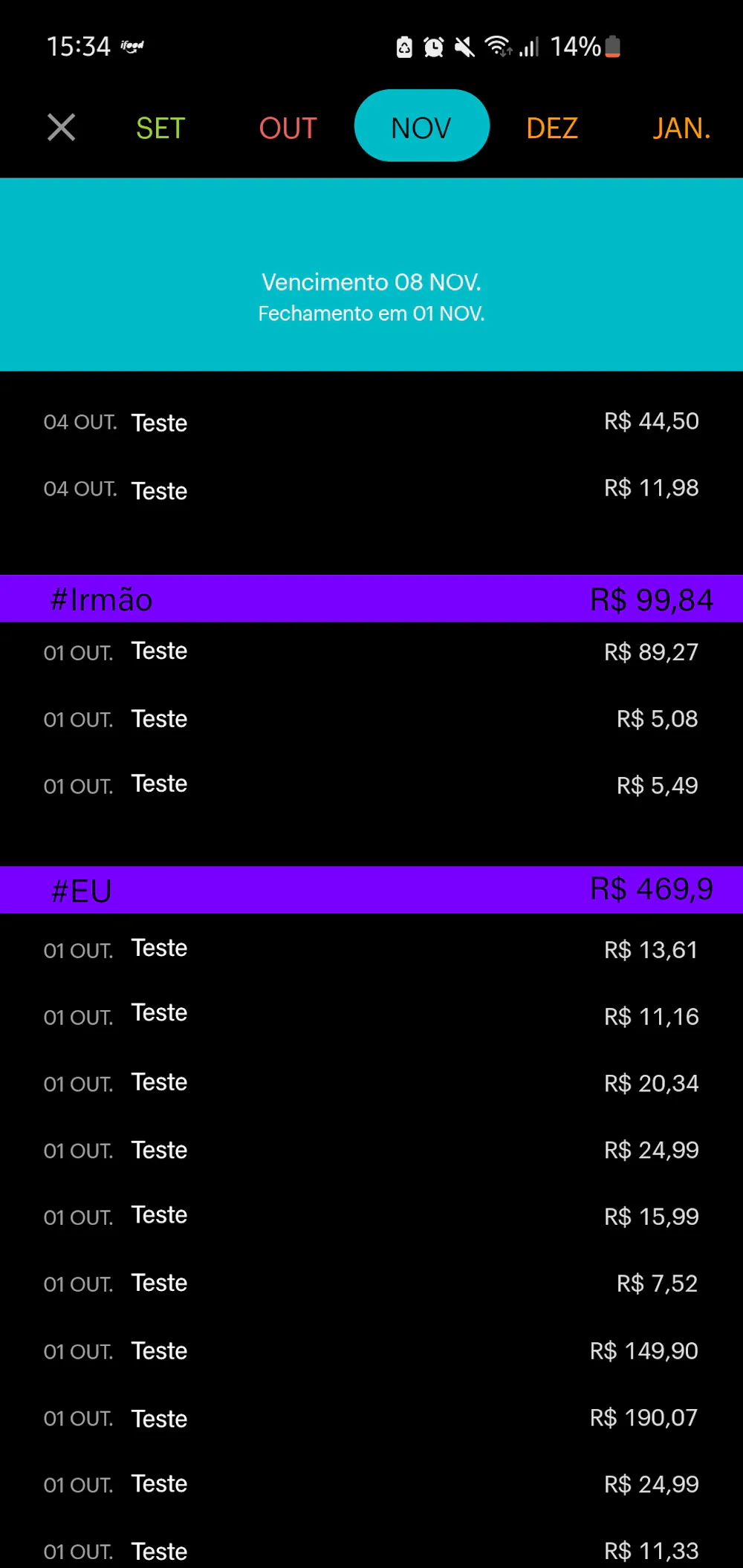The image size is (743, 1568).
Task: Open the Teste entry of R$ 15,99
Action: [x=371, y=1216]
